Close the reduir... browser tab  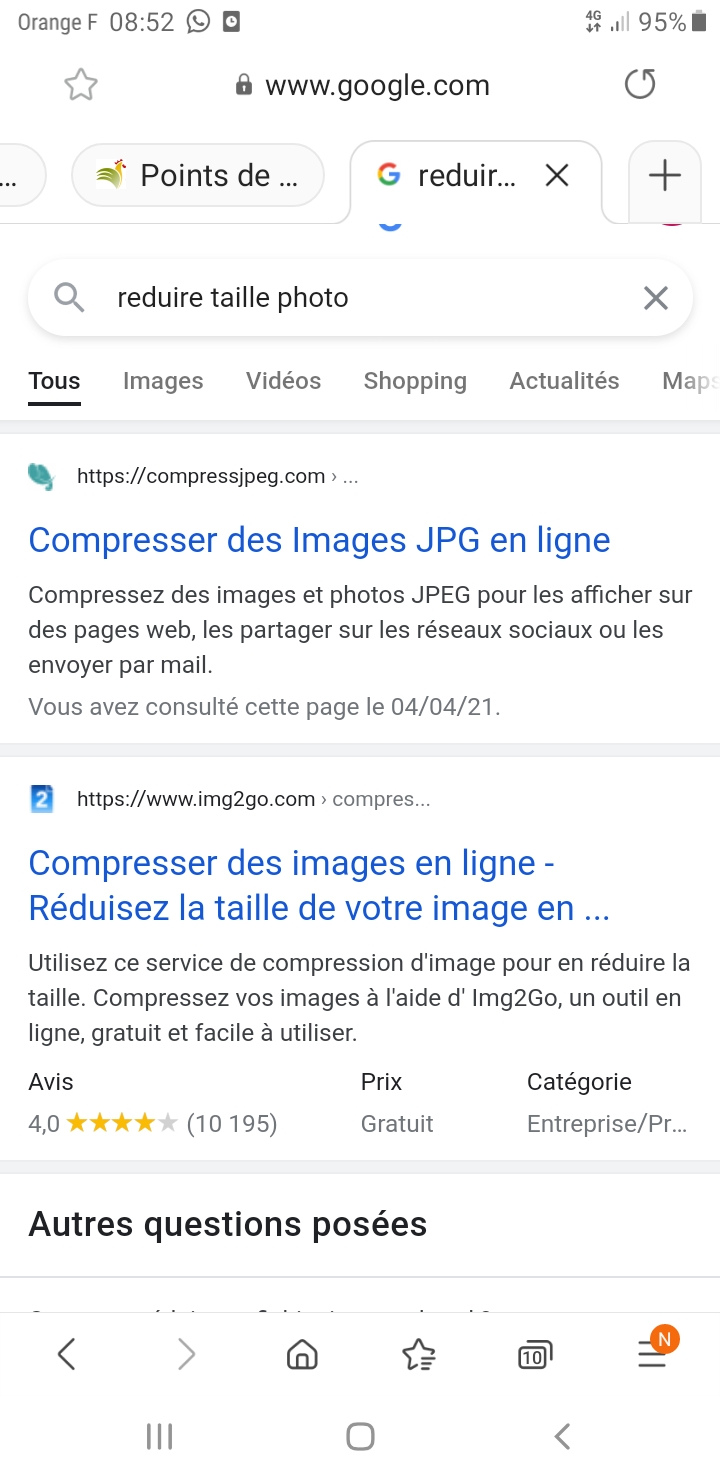pyautogui.click(x=557, y=176)
